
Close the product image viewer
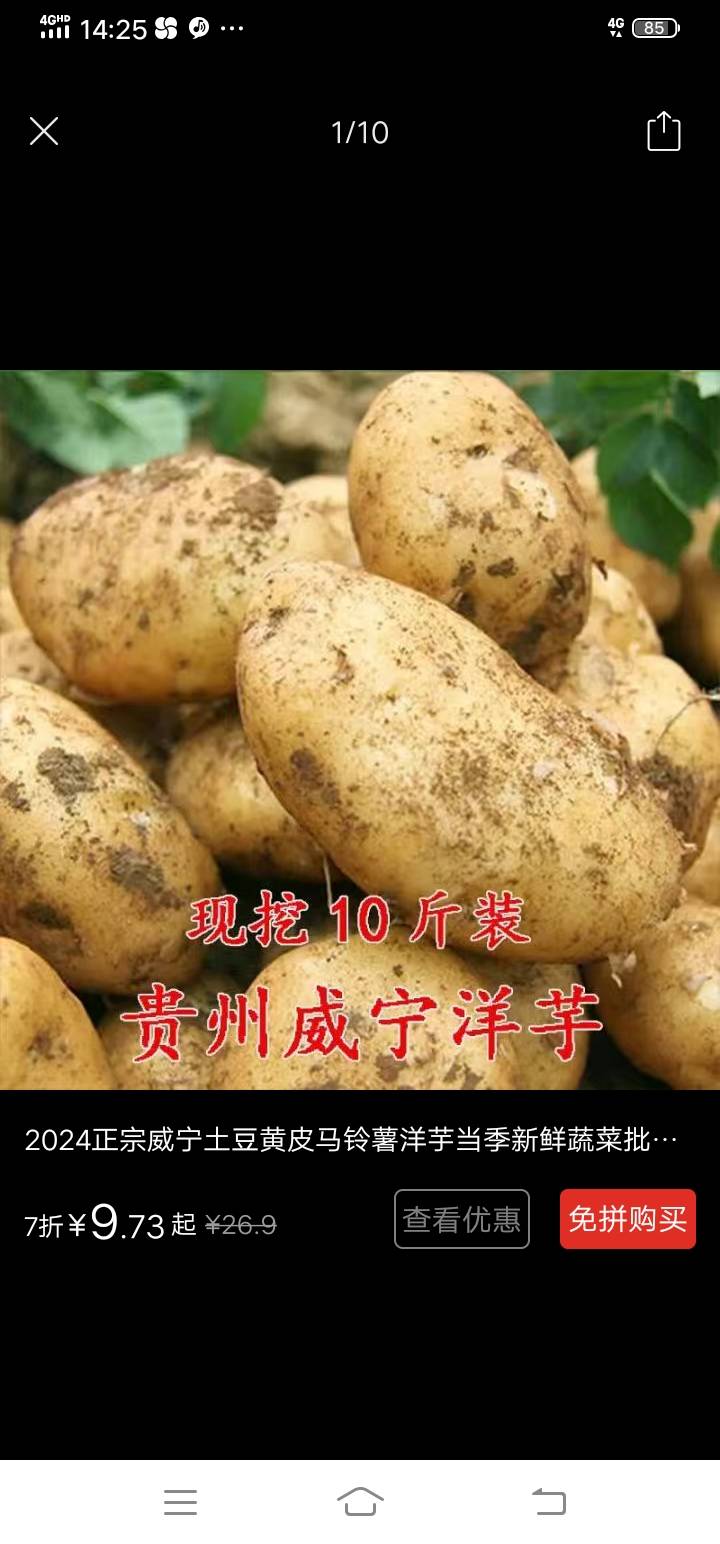44,131
